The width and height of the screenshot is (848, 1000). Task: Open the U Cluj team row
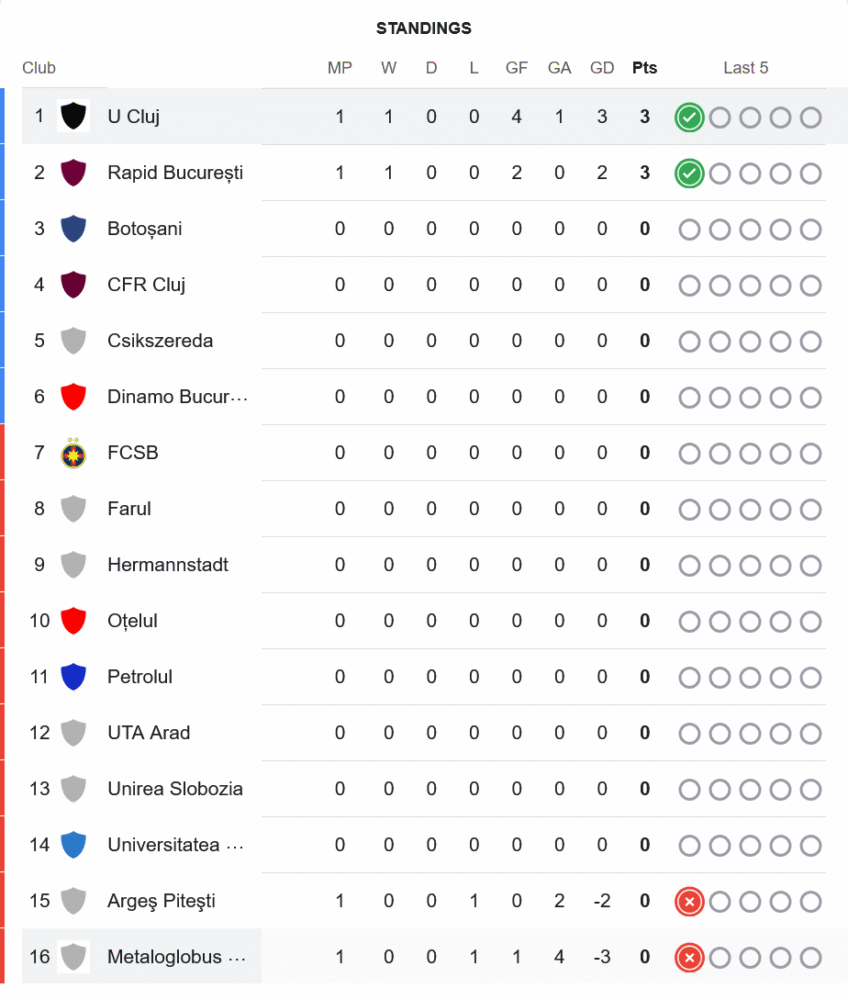click(134, 116)
